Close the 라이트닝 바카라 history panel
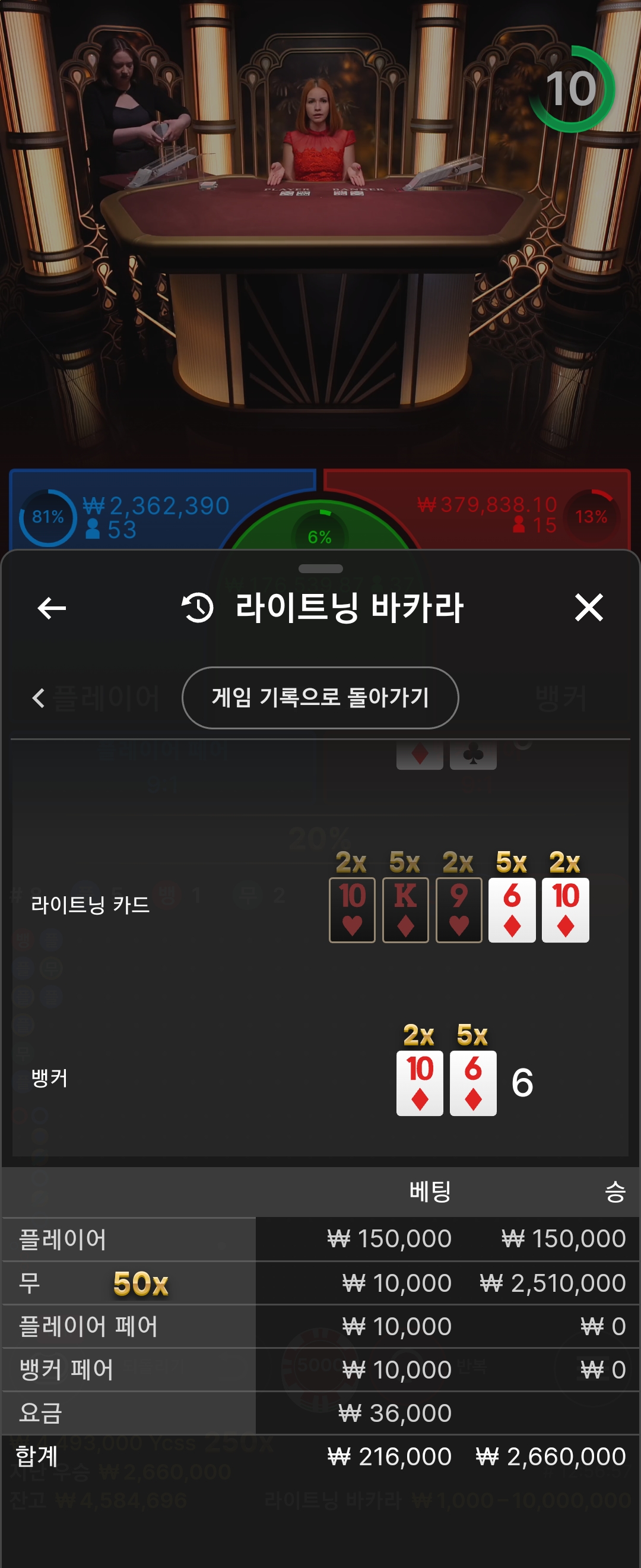Viewport: 641px width, 1568px height. tap(589, 608)
